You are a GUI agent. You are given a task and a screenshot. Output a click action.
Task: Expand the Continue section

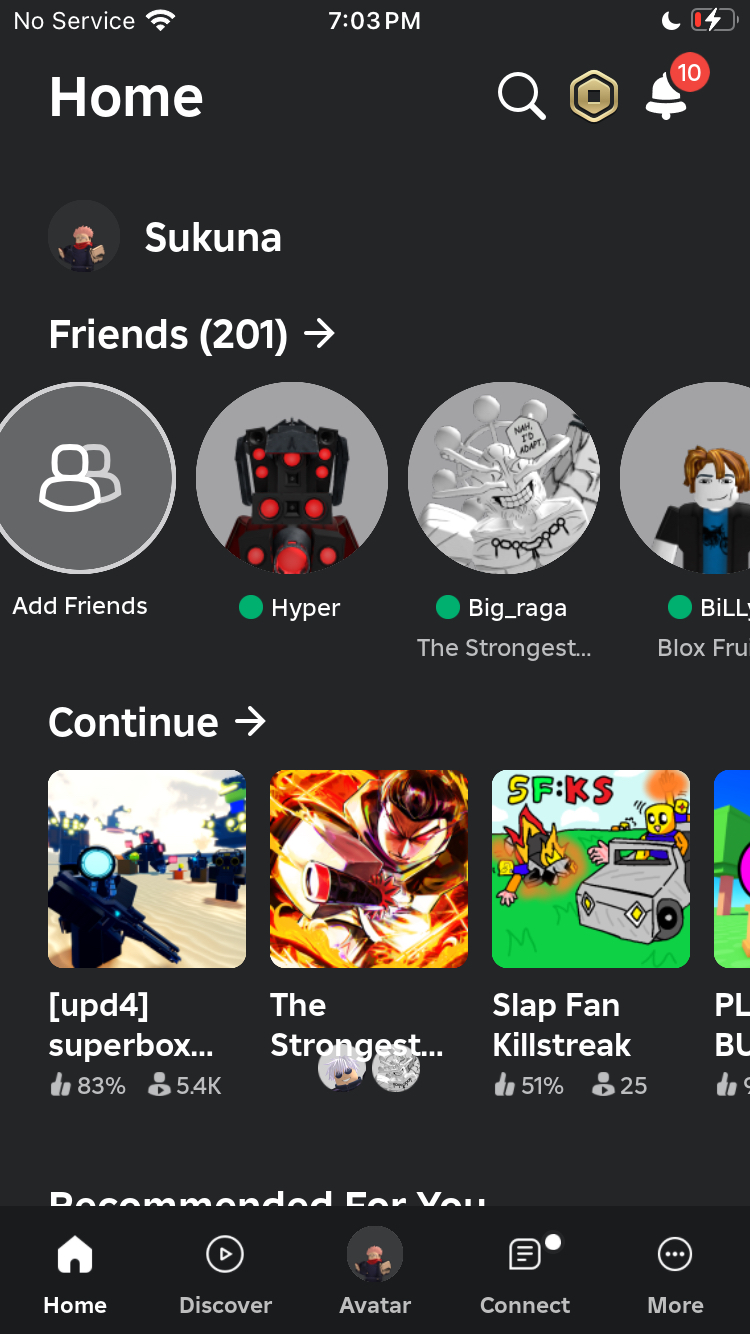tap(158, 722)
